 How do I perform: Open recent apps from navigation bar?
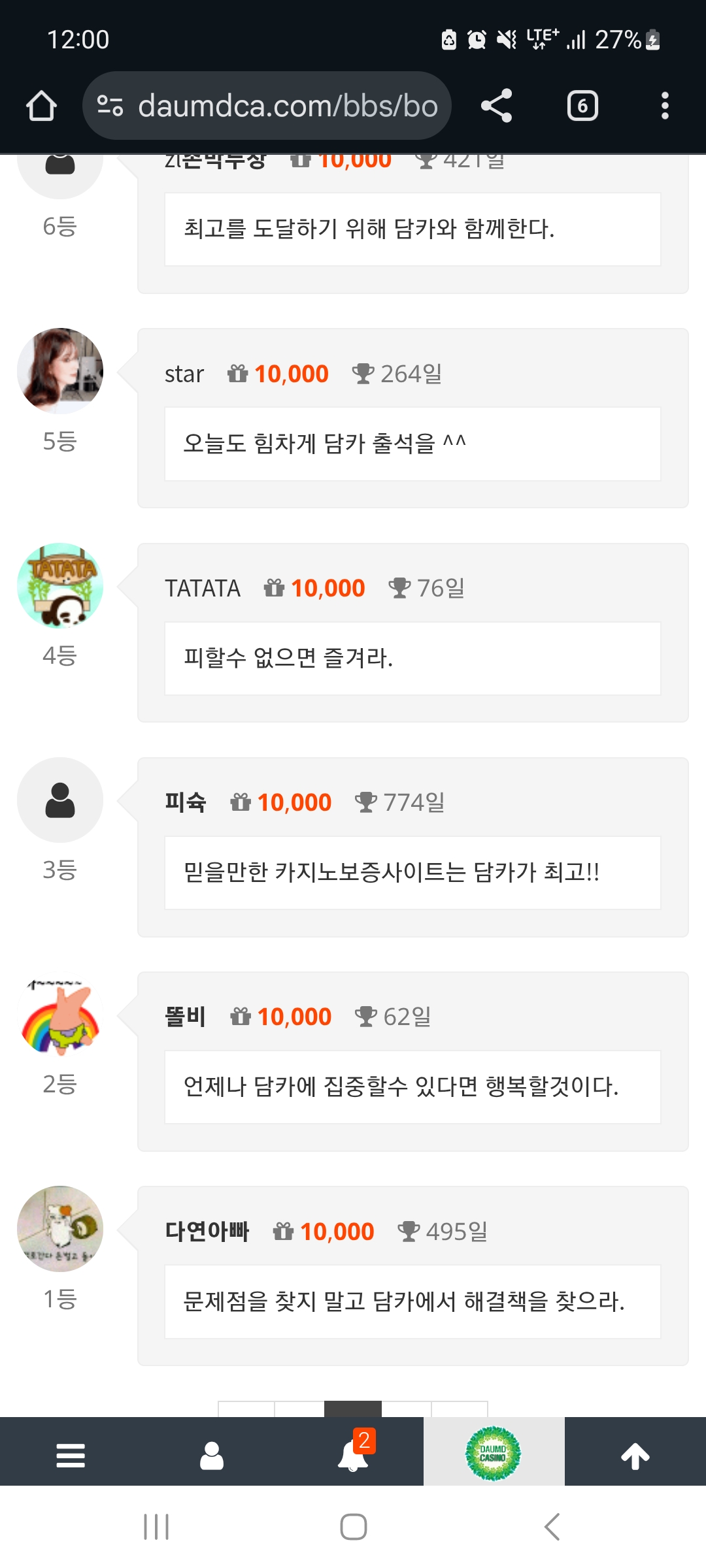tap(156, 1527)
